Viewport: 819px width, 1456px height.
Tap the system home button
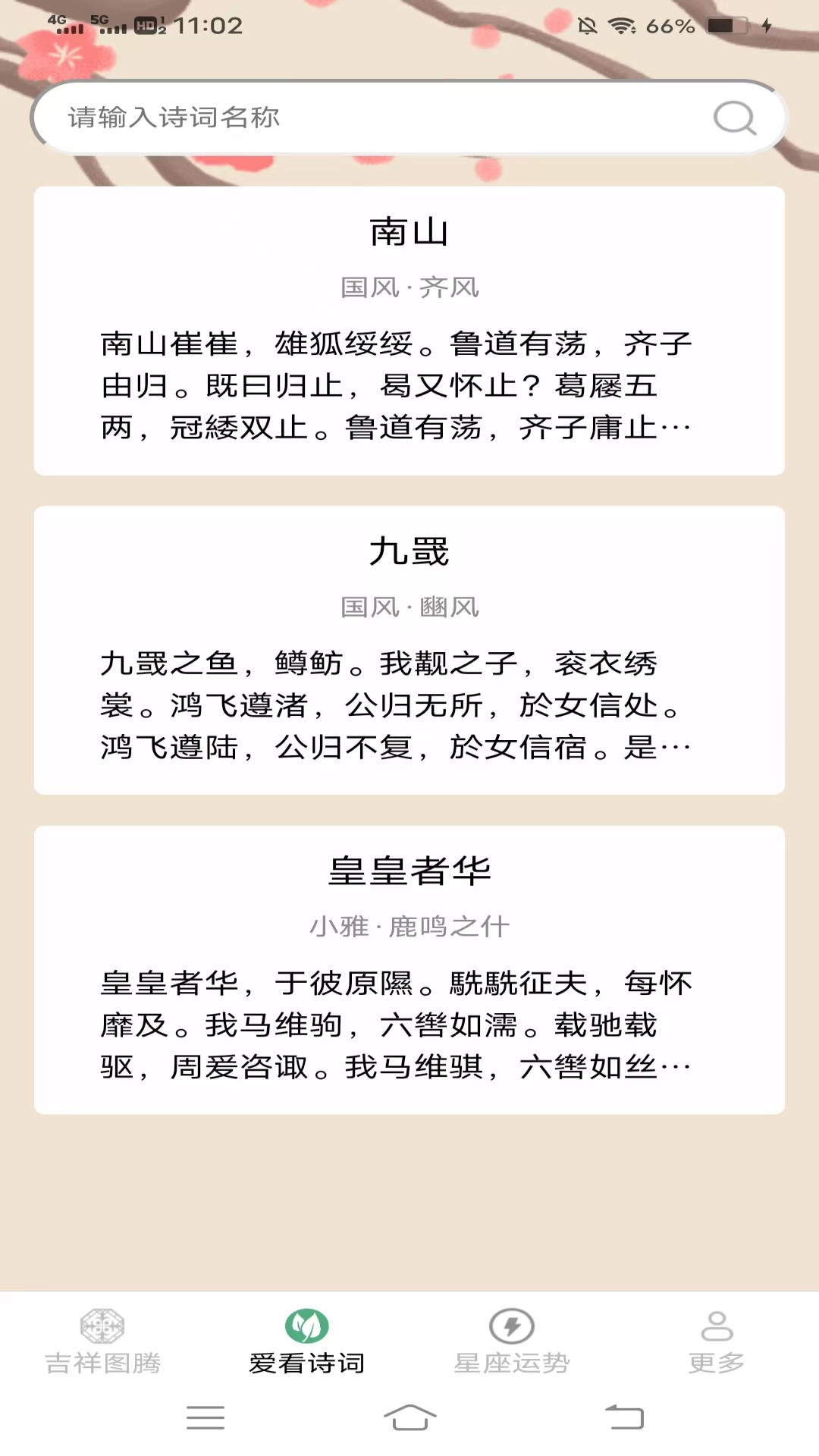(x=409, y=1417)
